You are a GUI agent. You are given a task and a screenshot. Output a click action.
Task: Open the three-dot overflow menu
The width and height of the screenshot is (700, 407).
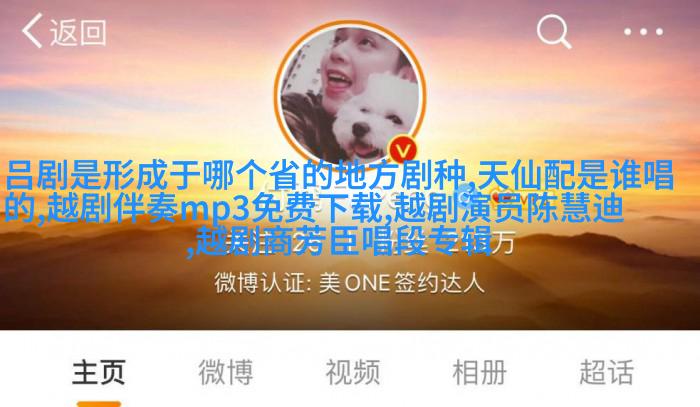643,33
